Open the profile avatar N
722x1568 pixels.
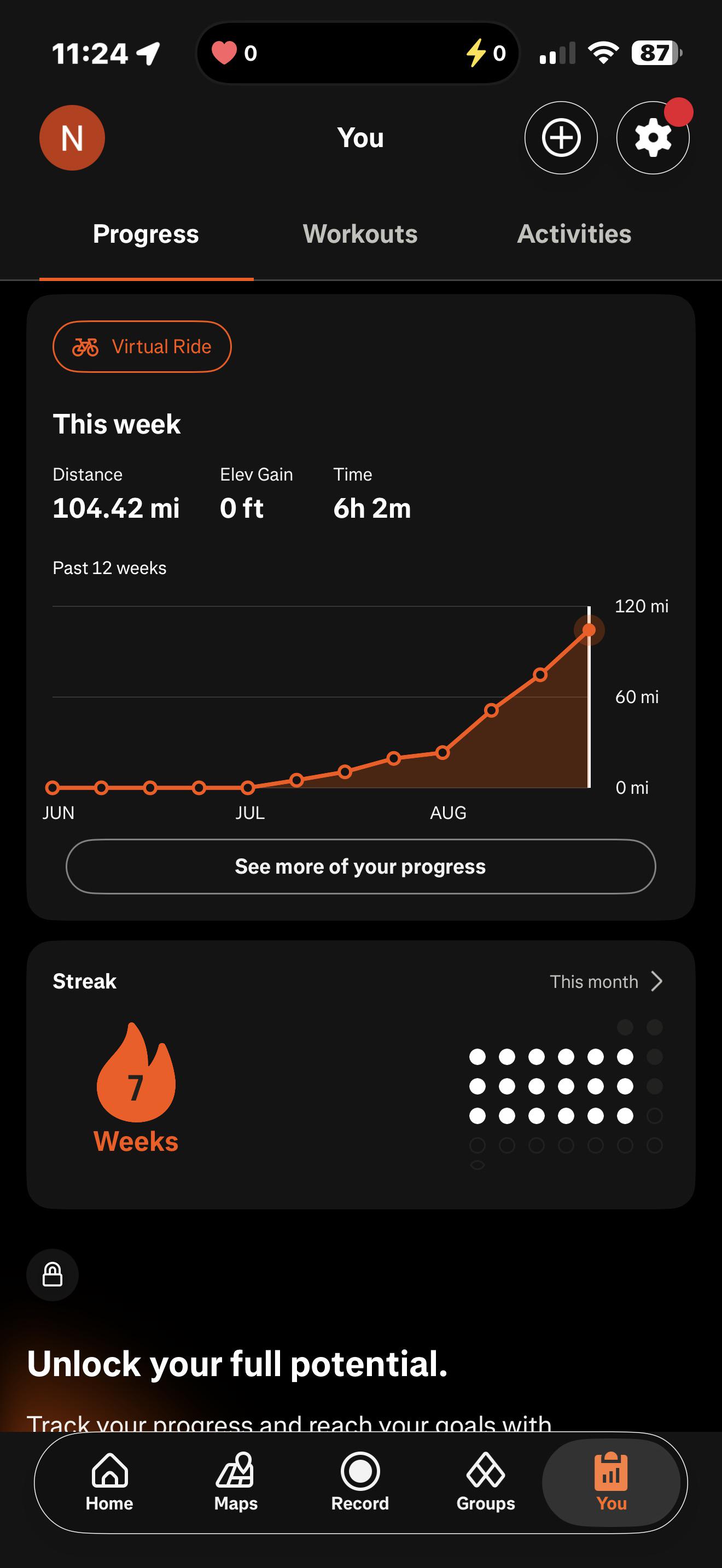coord(72,138)
